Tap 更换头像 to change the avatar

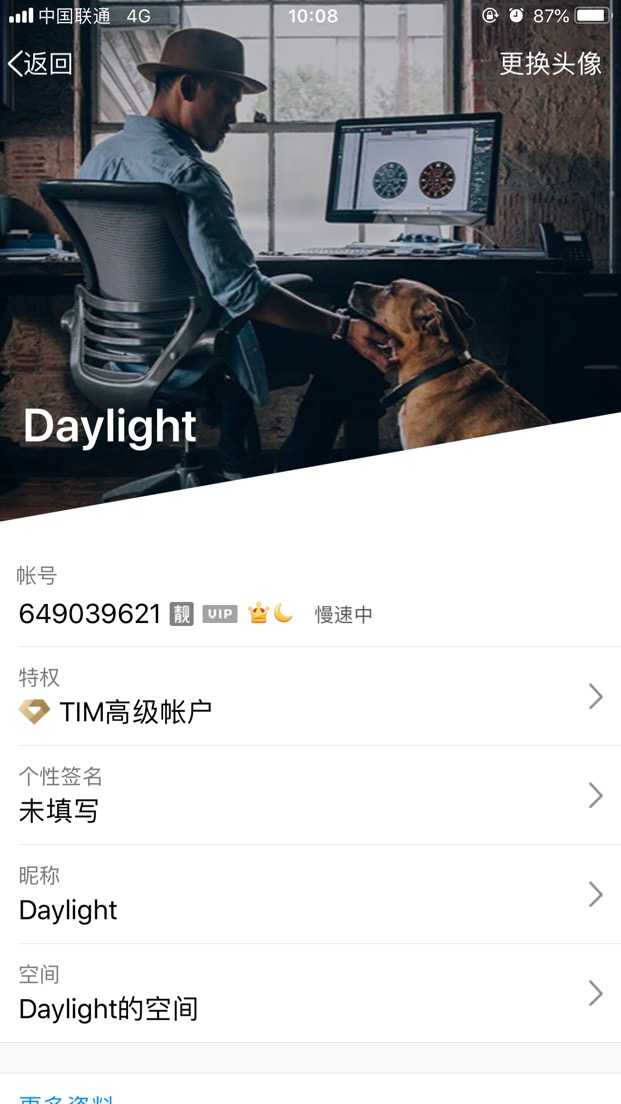click(550, 64)
